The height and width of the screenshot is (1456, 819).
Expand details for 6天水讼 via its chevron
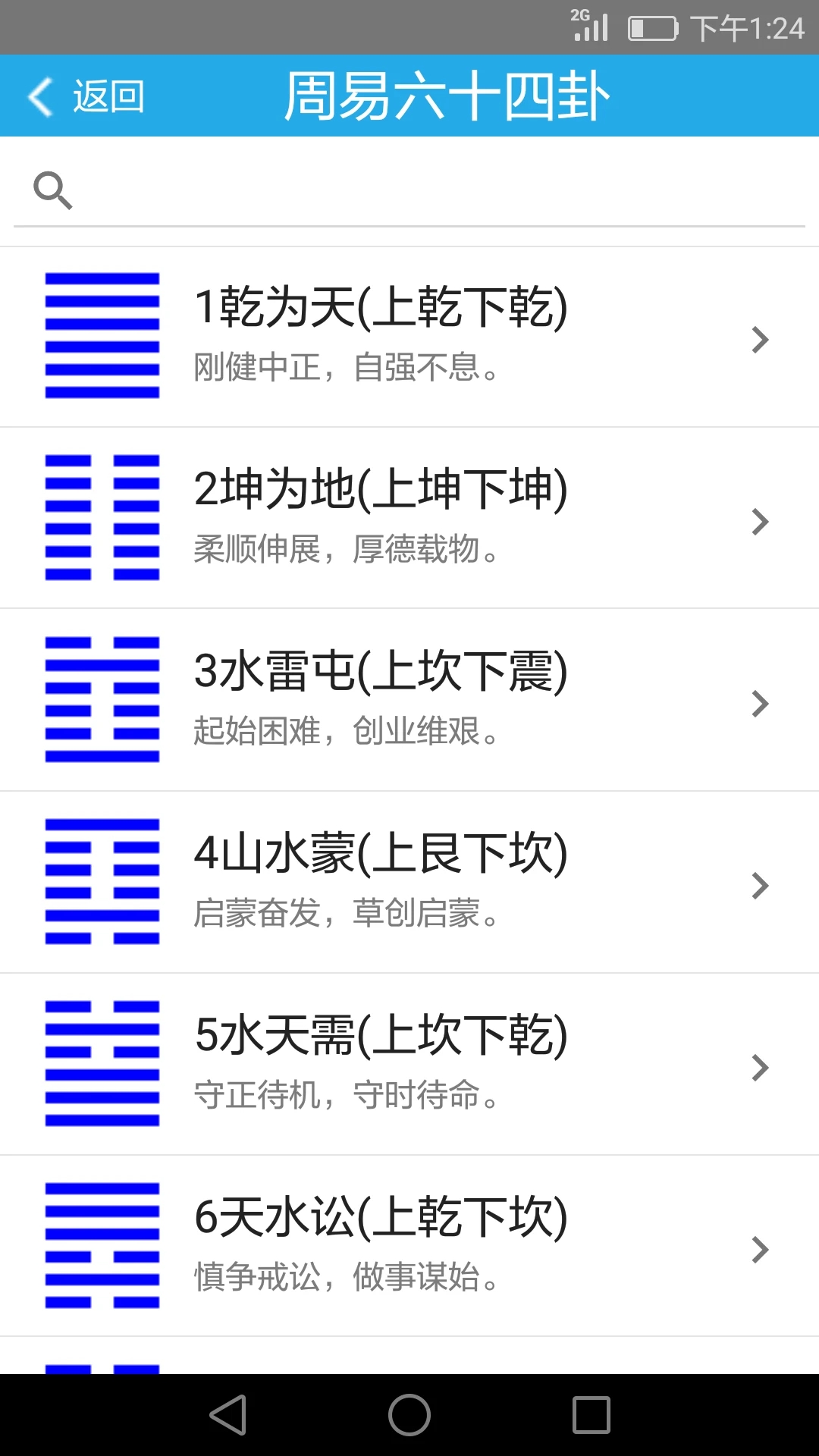tap(759, 1250)
